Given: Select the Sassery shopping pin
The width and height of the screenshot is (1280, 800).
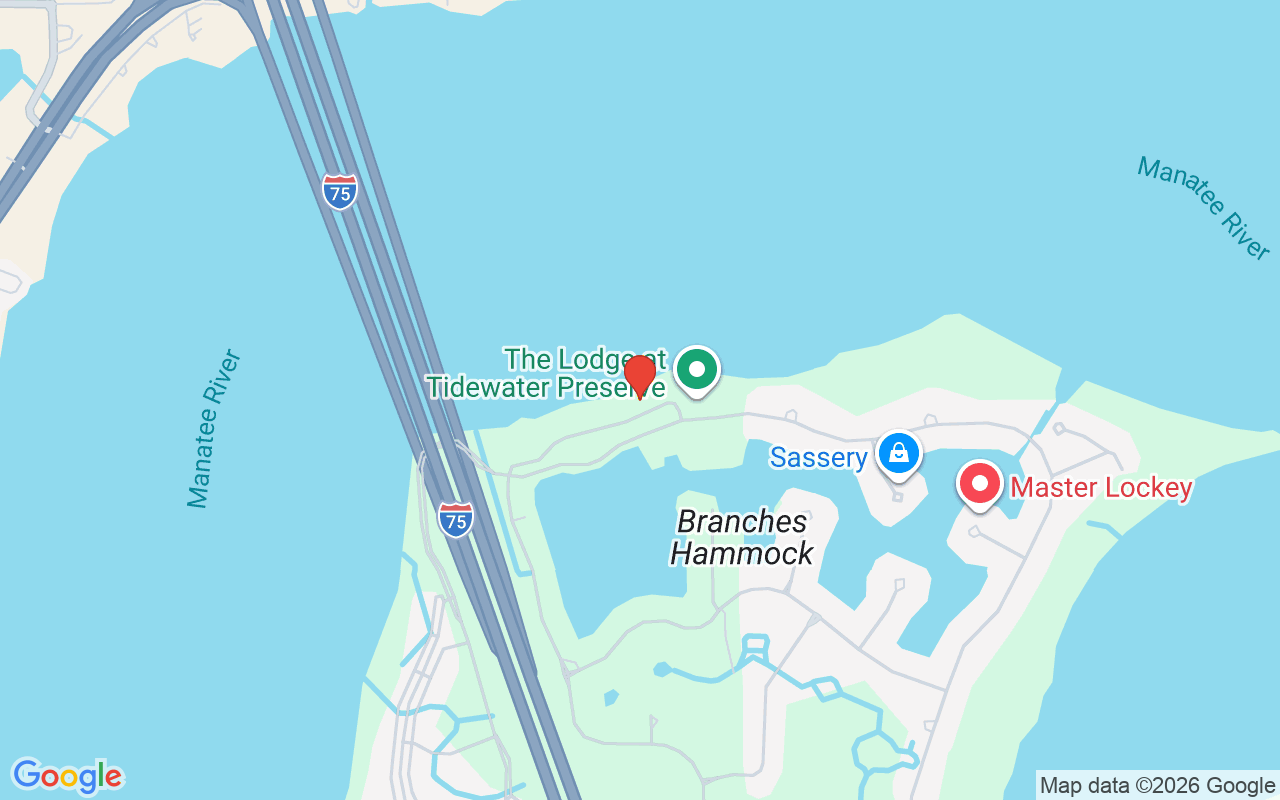Looking at the screenshot, I should click(898, 454).
